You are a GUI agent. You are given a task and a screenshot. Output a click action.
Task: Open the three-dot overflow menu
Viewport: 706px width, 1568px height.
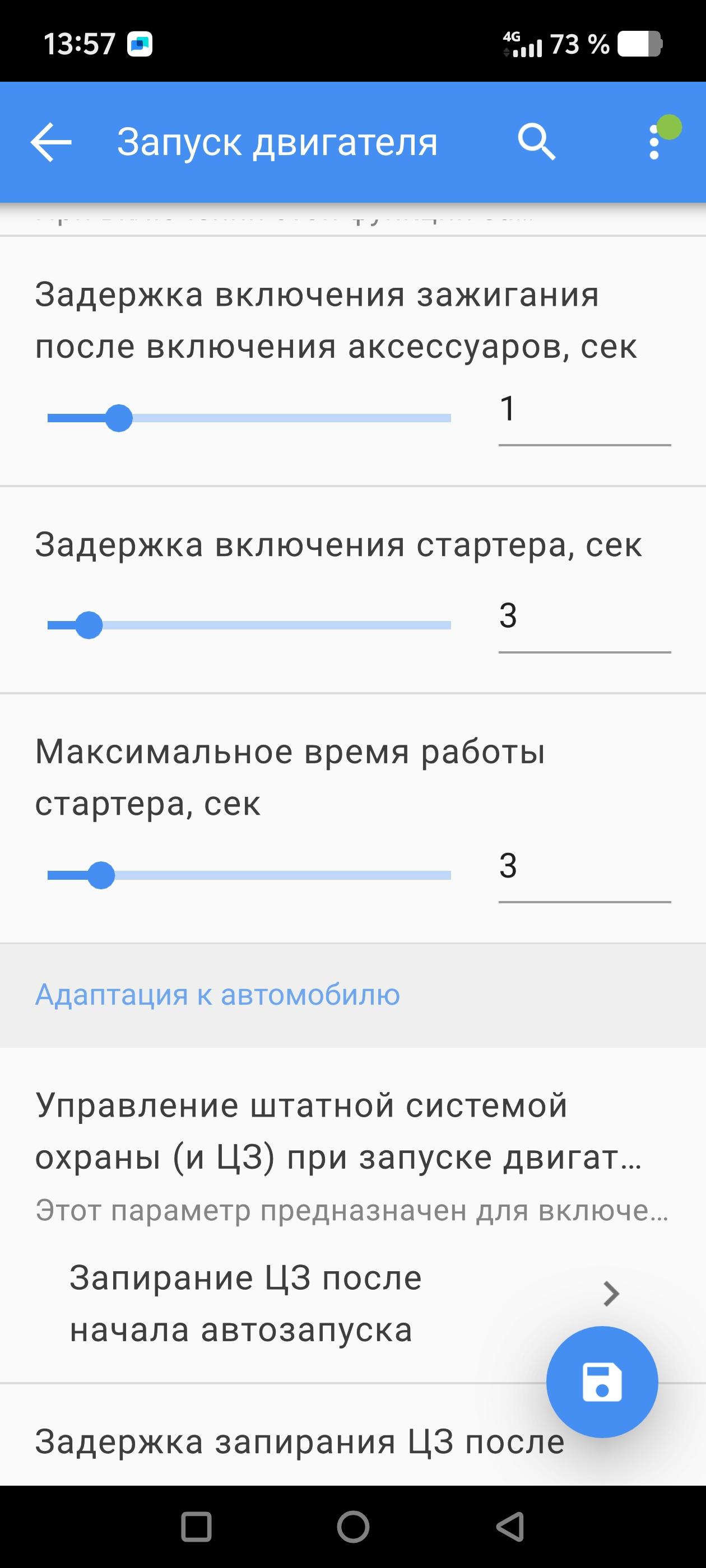point(654,142)
